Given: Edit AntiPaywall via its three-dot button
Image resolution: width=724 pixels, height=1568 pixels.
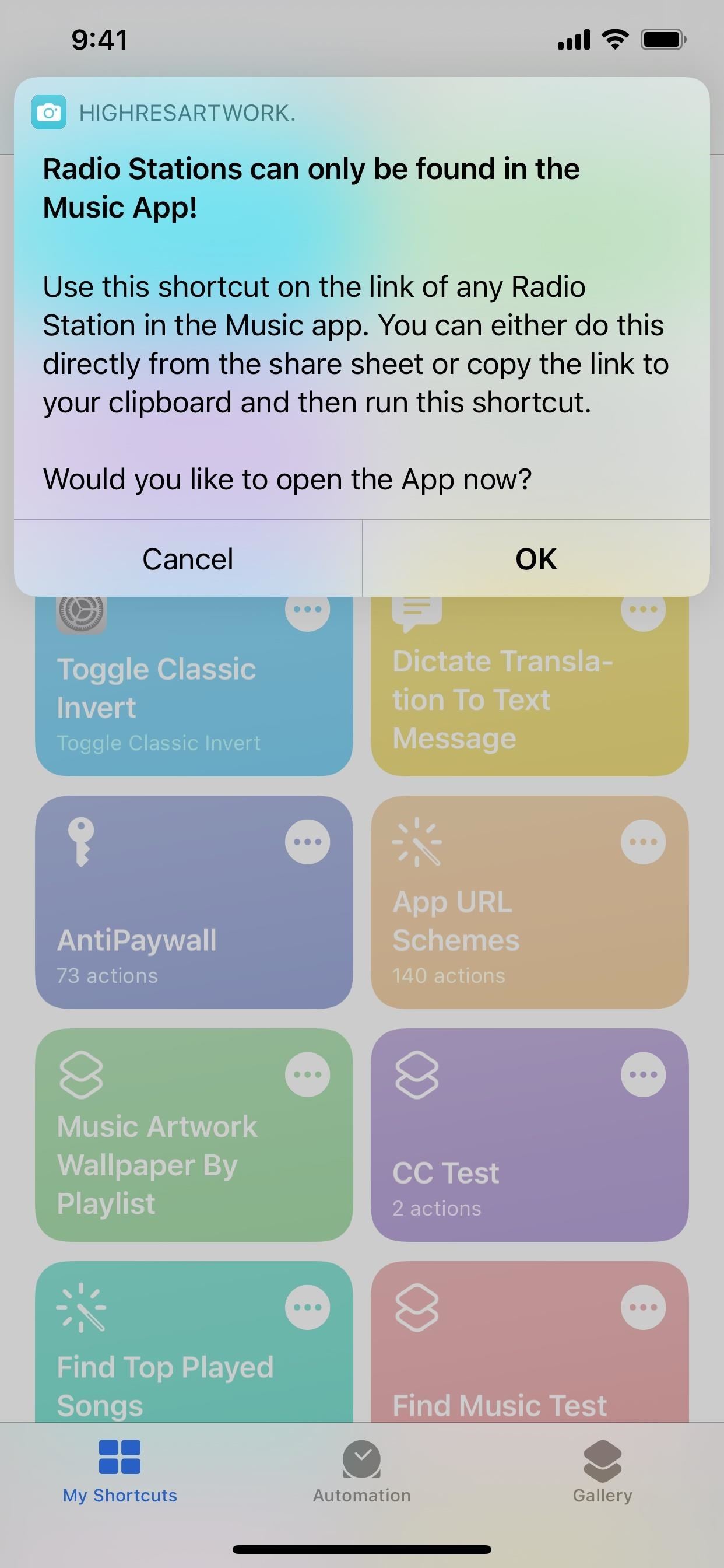Looking at the screenshot, I should 307,842.
